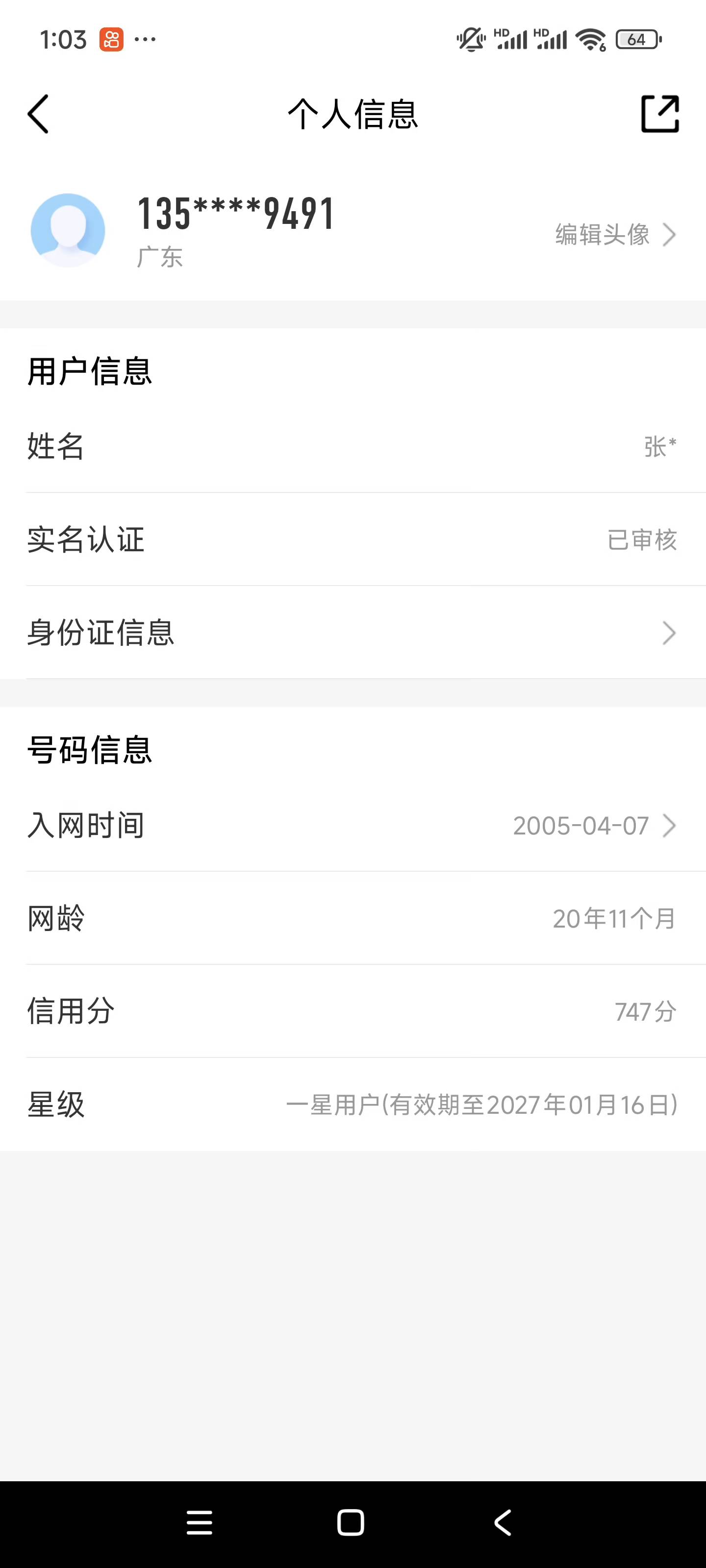Screen dimensions: 706x1568
Task: Tap the Android recent apps button
Action: [x=199, y=1522]
